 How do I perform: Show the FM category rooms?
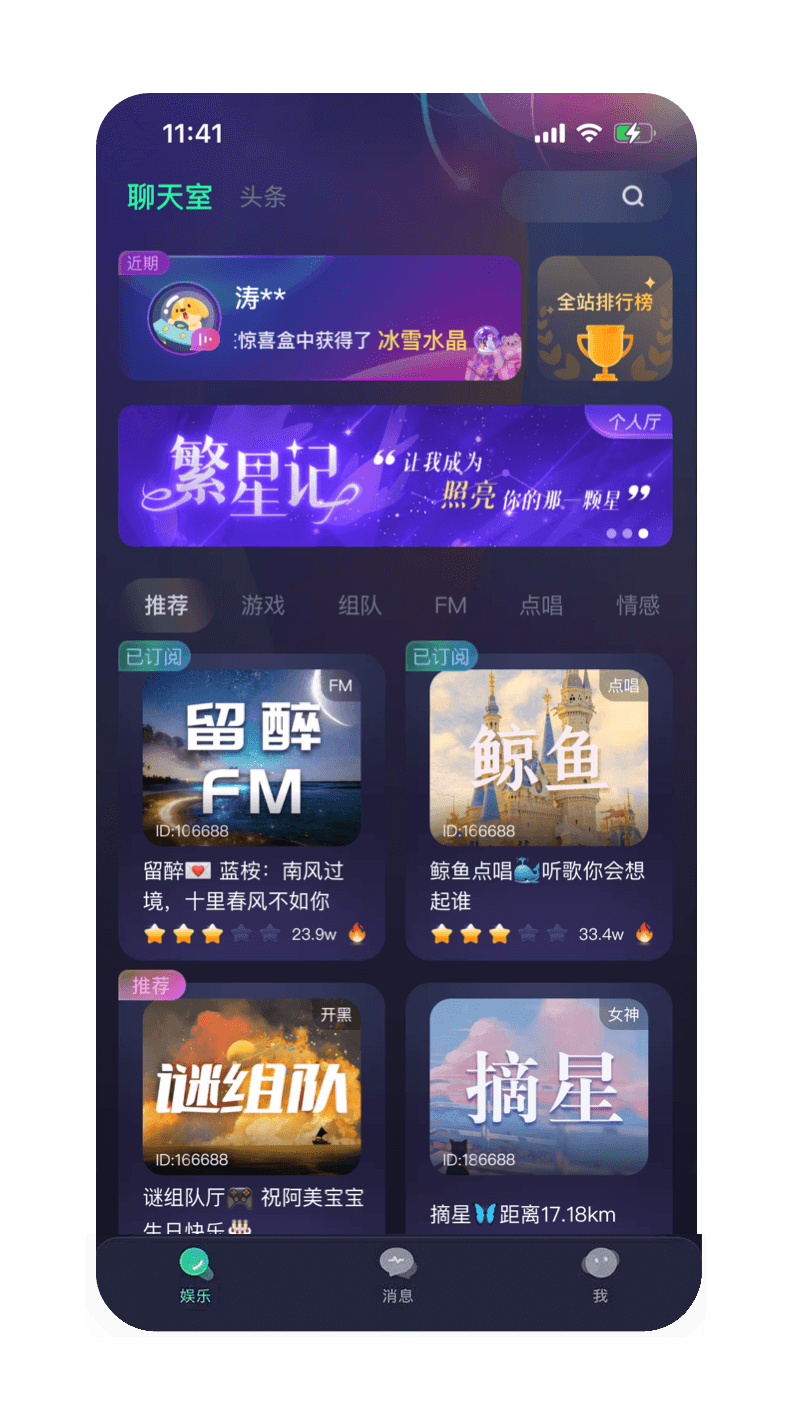[x=450, y=605]
